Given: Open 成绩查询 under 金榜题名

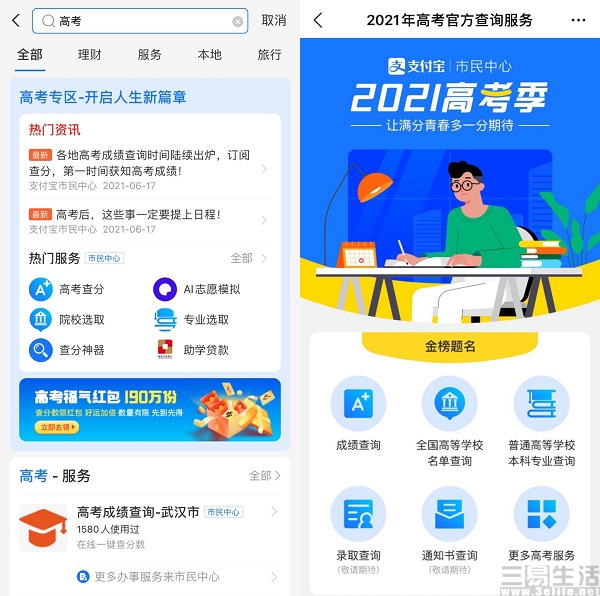Looking at the screenshot, I should tap(358, 418).
